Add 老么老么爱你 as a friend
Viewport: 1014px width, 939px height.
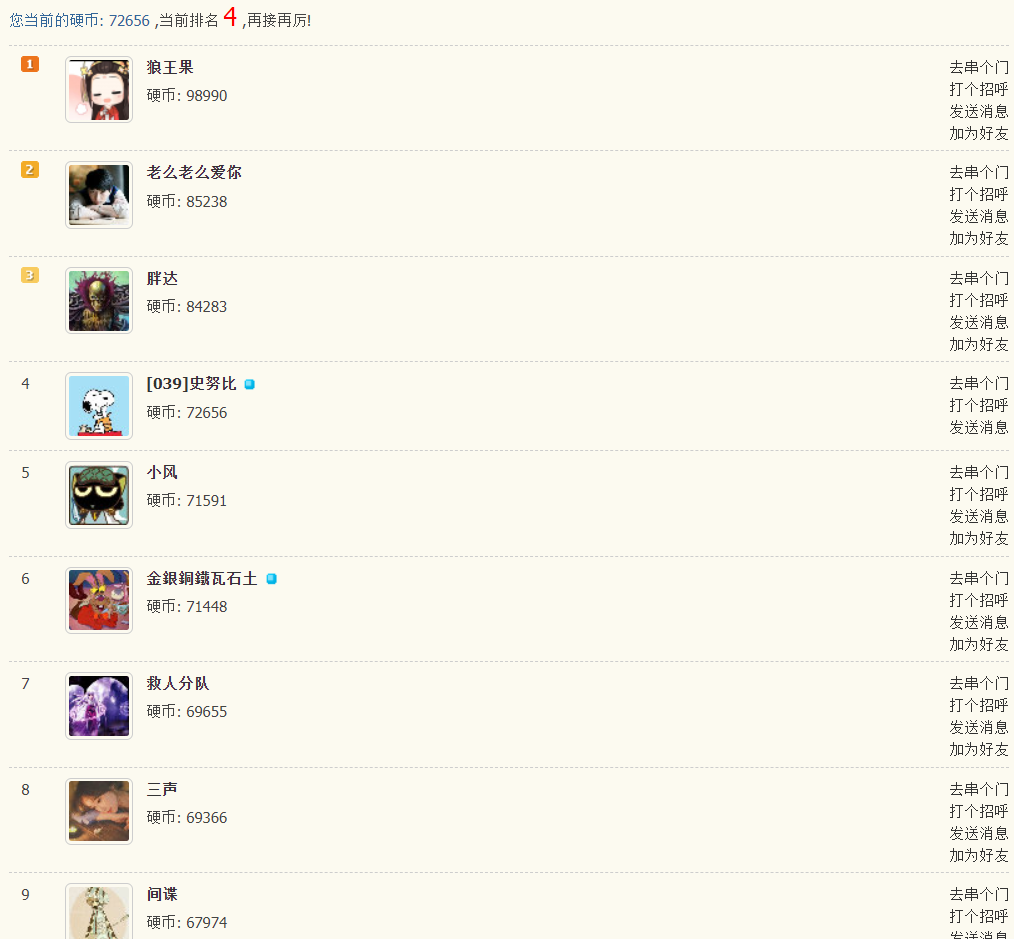978,238
